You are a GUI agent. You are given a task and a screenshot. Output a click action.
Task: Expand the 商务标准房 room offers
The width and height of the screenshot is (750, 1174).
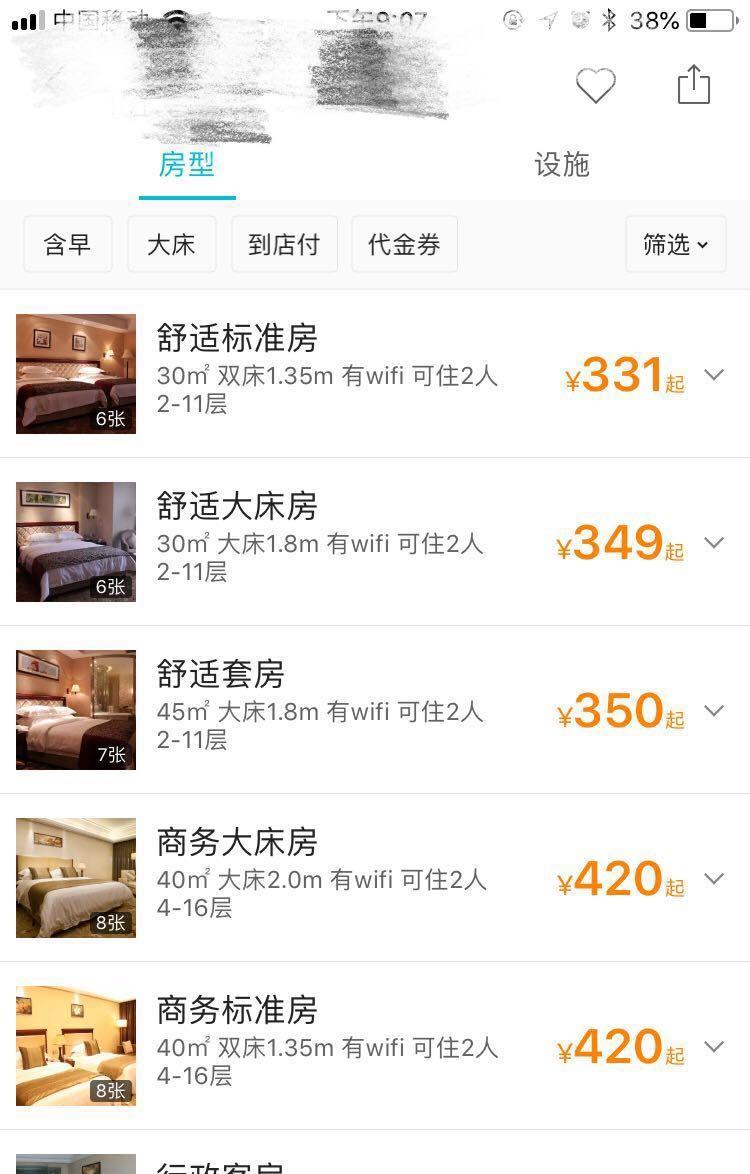[x=713, y=1047]
